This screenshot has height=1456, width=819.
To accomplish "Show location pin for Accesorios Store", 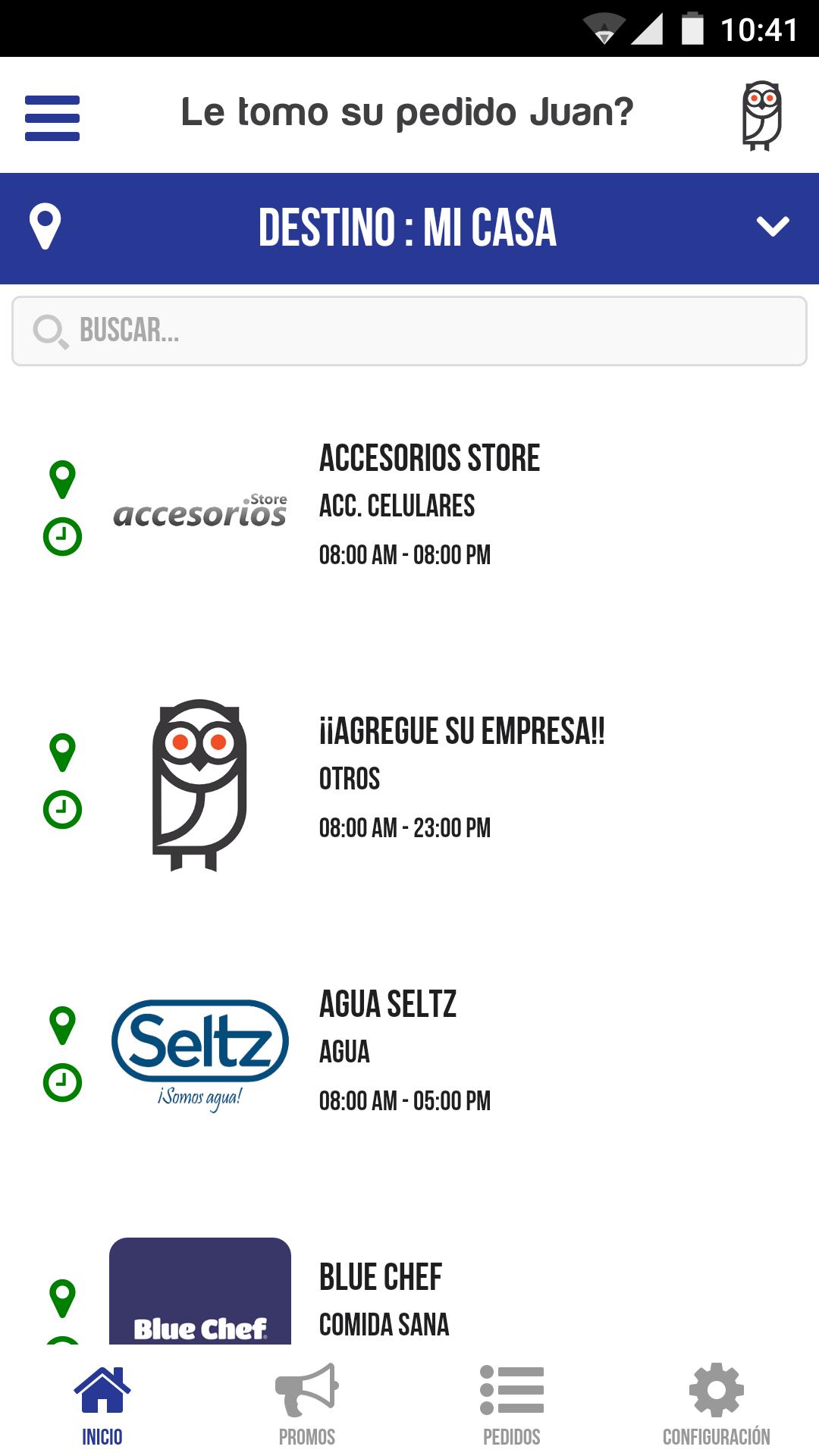I will point(62,479).
